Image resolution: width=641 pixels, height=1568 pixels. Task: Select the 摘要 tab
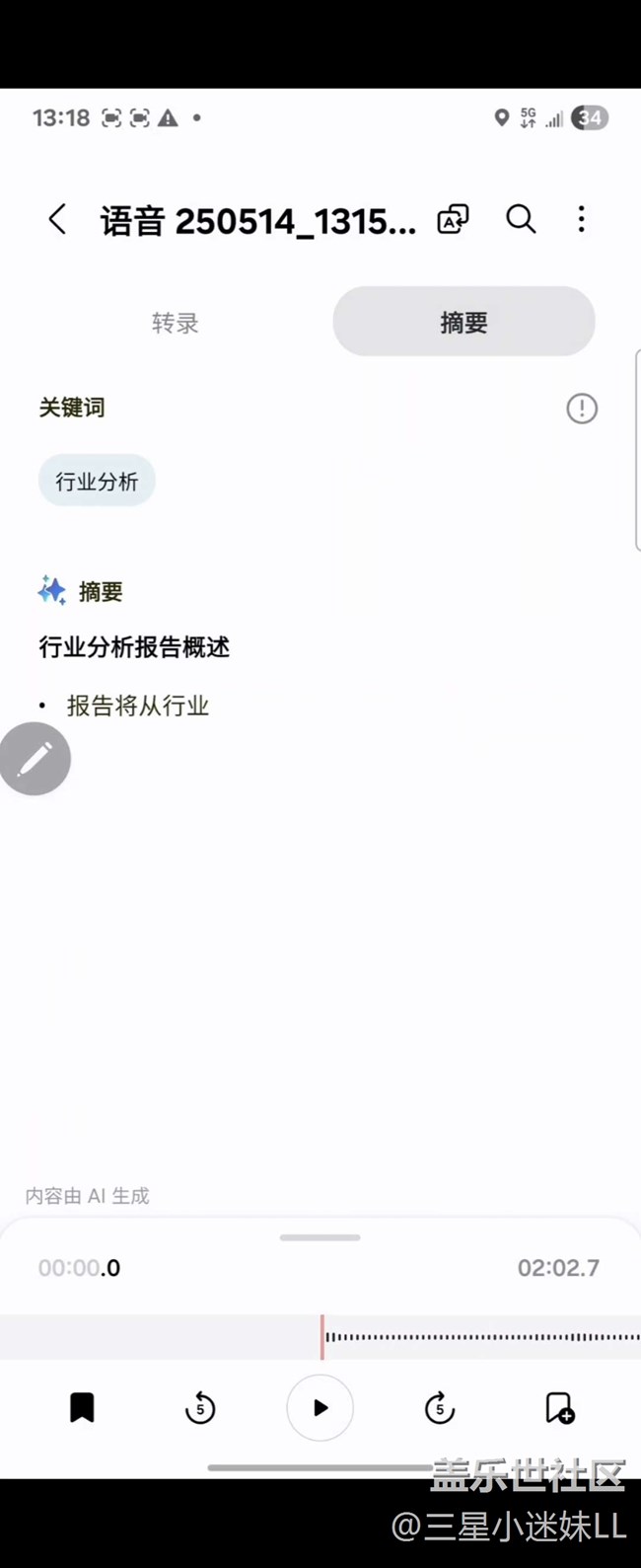[x=463, y=323]
